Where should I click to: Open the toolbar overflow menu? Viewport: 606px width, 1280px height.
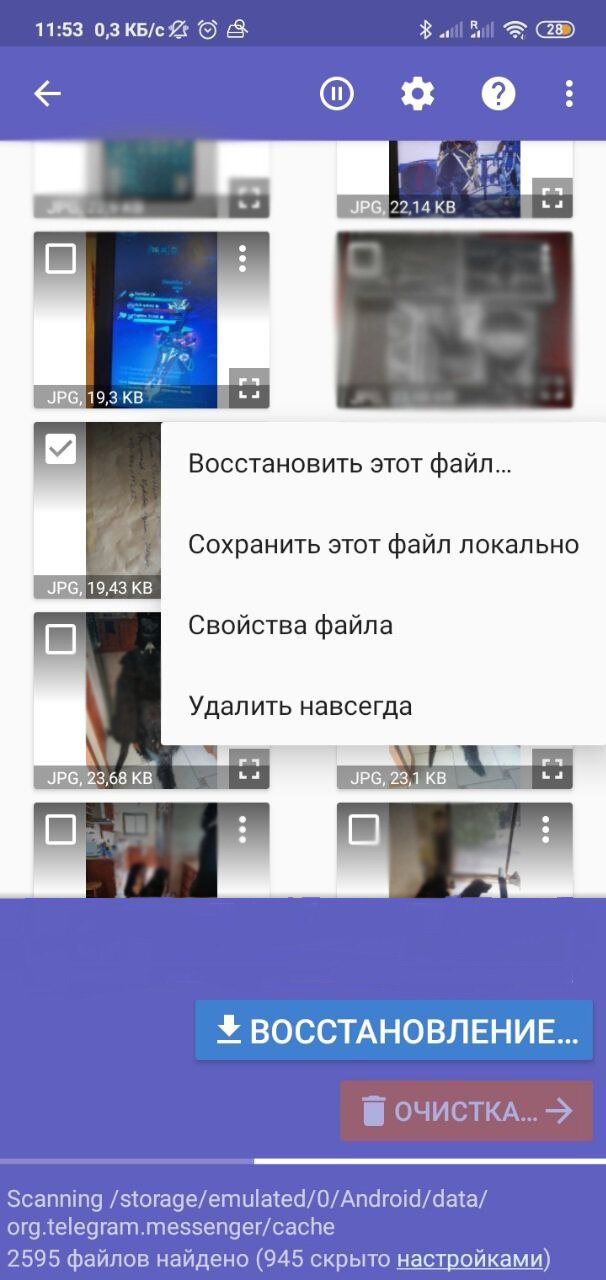pyautogui.click(x=568, y=94)
